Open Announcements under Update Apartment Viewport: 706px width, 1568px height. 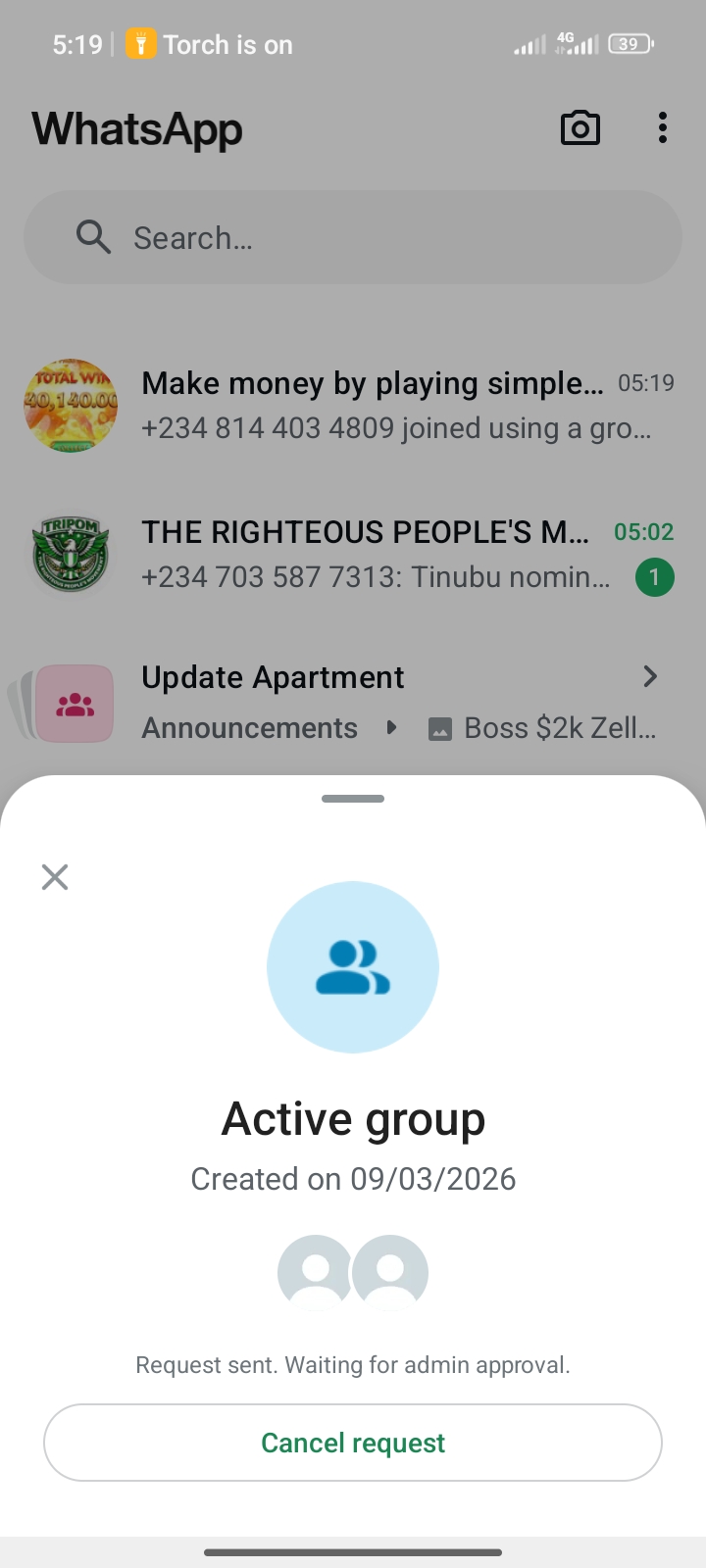[250, 728]
